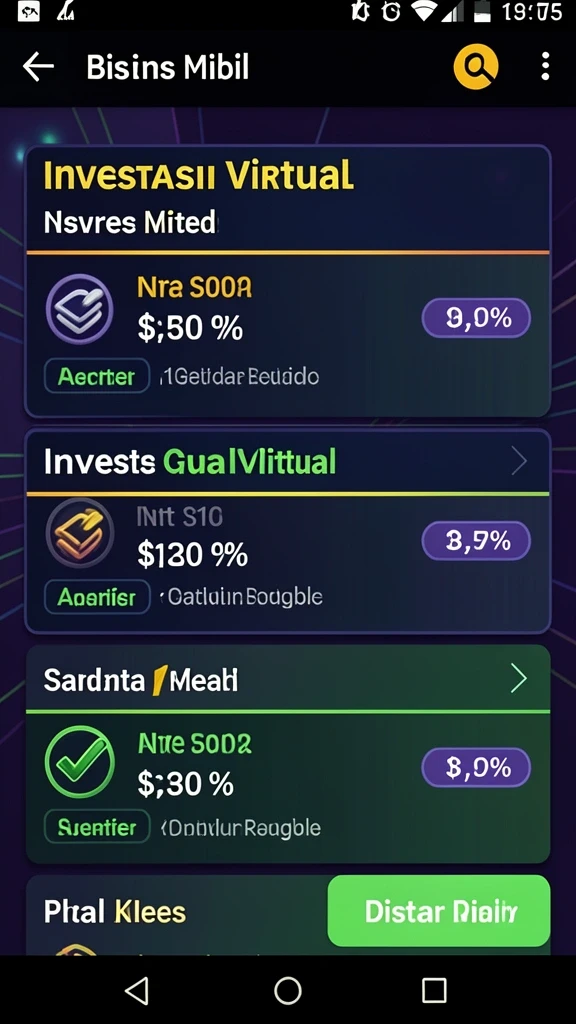The image size is (576, 1024).
Task: Open the Sardnta Meatl chevron
Action: click(x=519, y=679)
